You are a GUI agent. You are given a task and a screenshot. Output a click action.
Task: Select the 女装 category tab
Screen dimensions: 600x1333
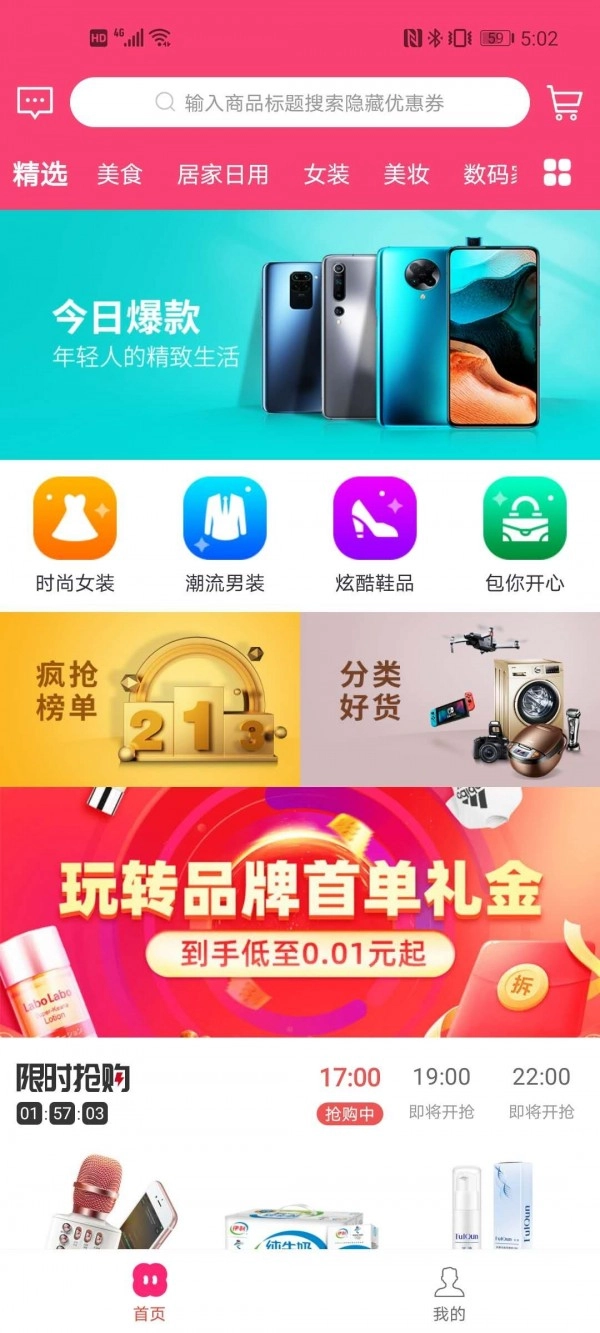327,174
